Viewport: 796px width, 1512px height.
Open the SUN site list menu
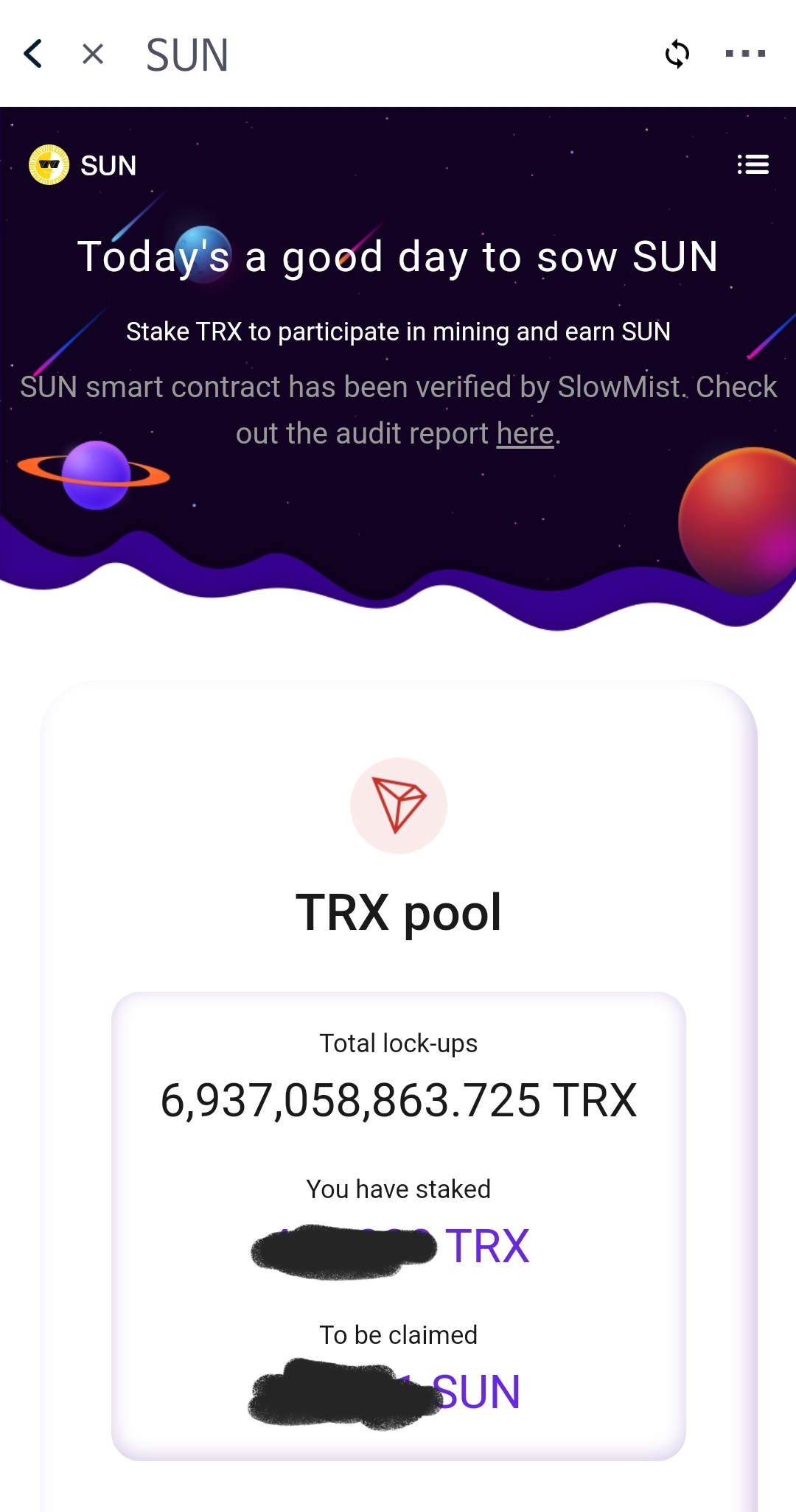tap(753, 164)
